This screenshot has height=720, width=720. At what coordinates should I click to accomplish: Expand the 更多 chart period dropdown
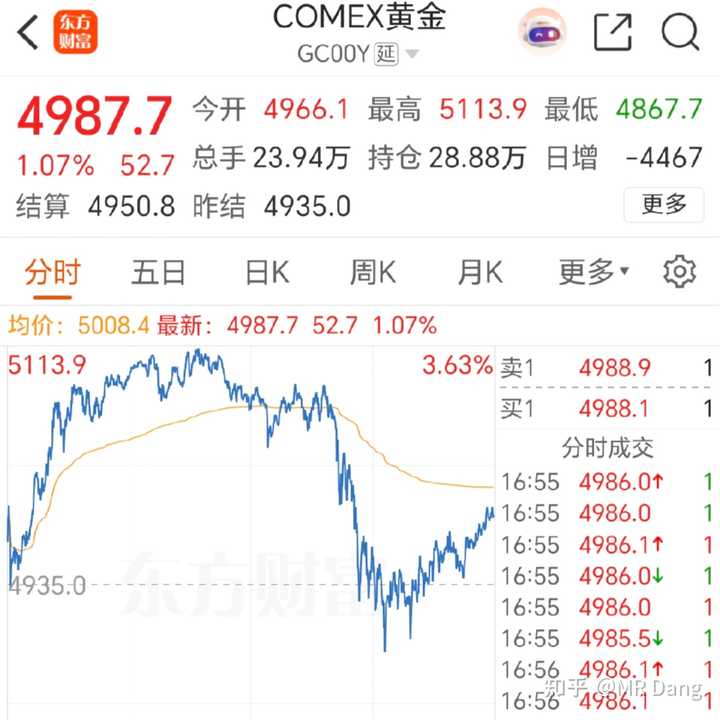point(593,272)
